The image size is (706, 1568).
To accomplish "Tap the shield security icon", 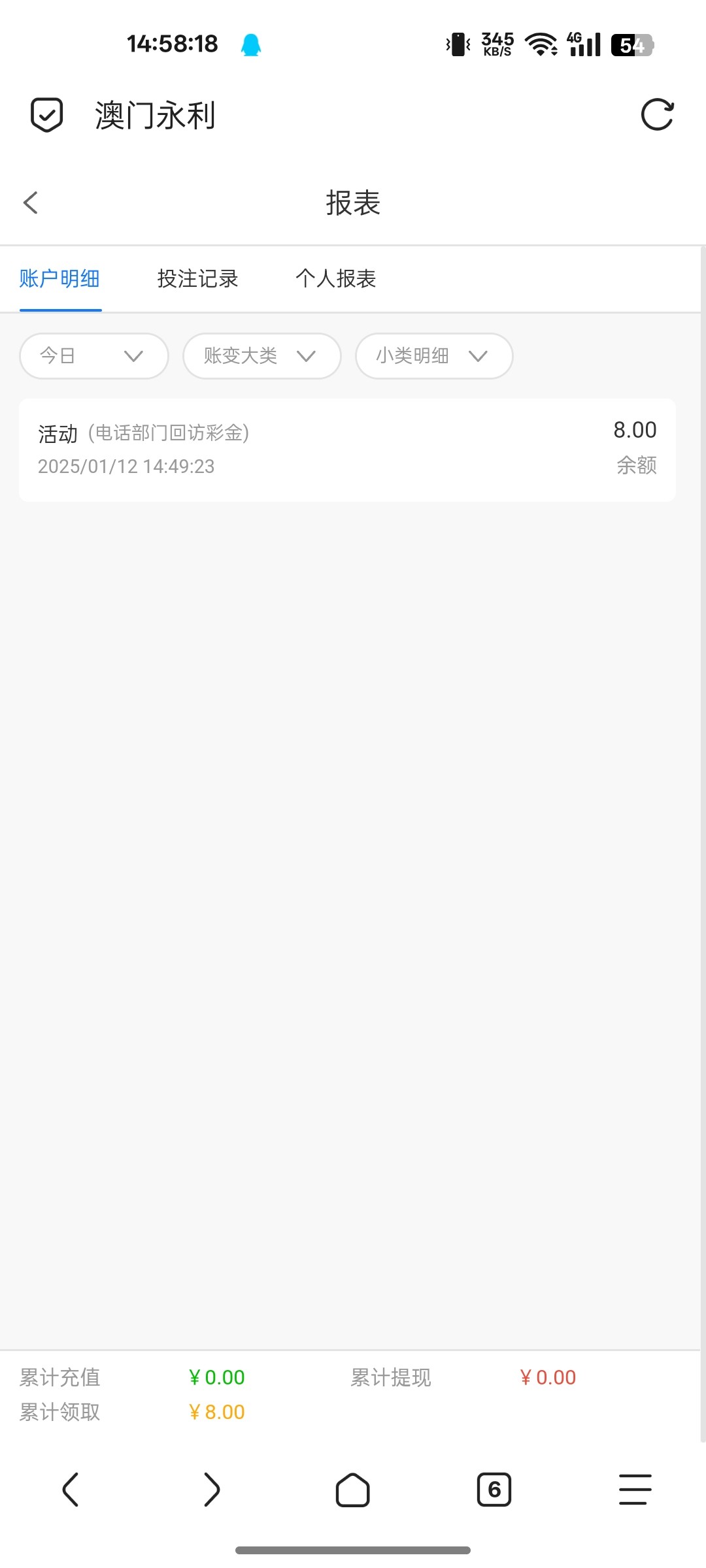I will coord(47,115).
